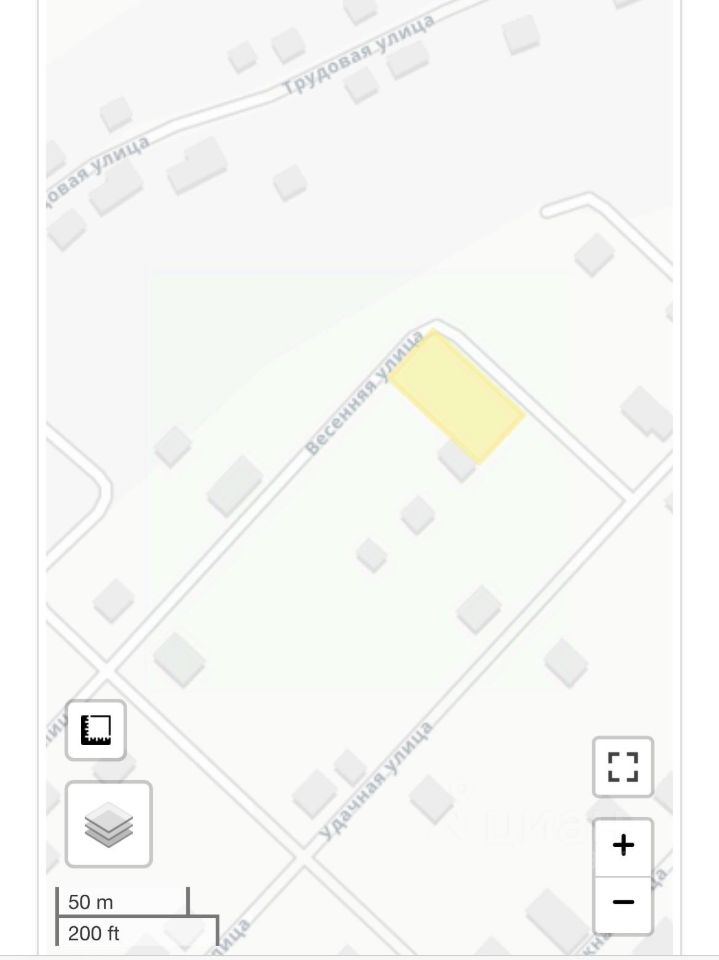Zoom in on the map
The image size is (719, 960).
(x=623, y=846)
